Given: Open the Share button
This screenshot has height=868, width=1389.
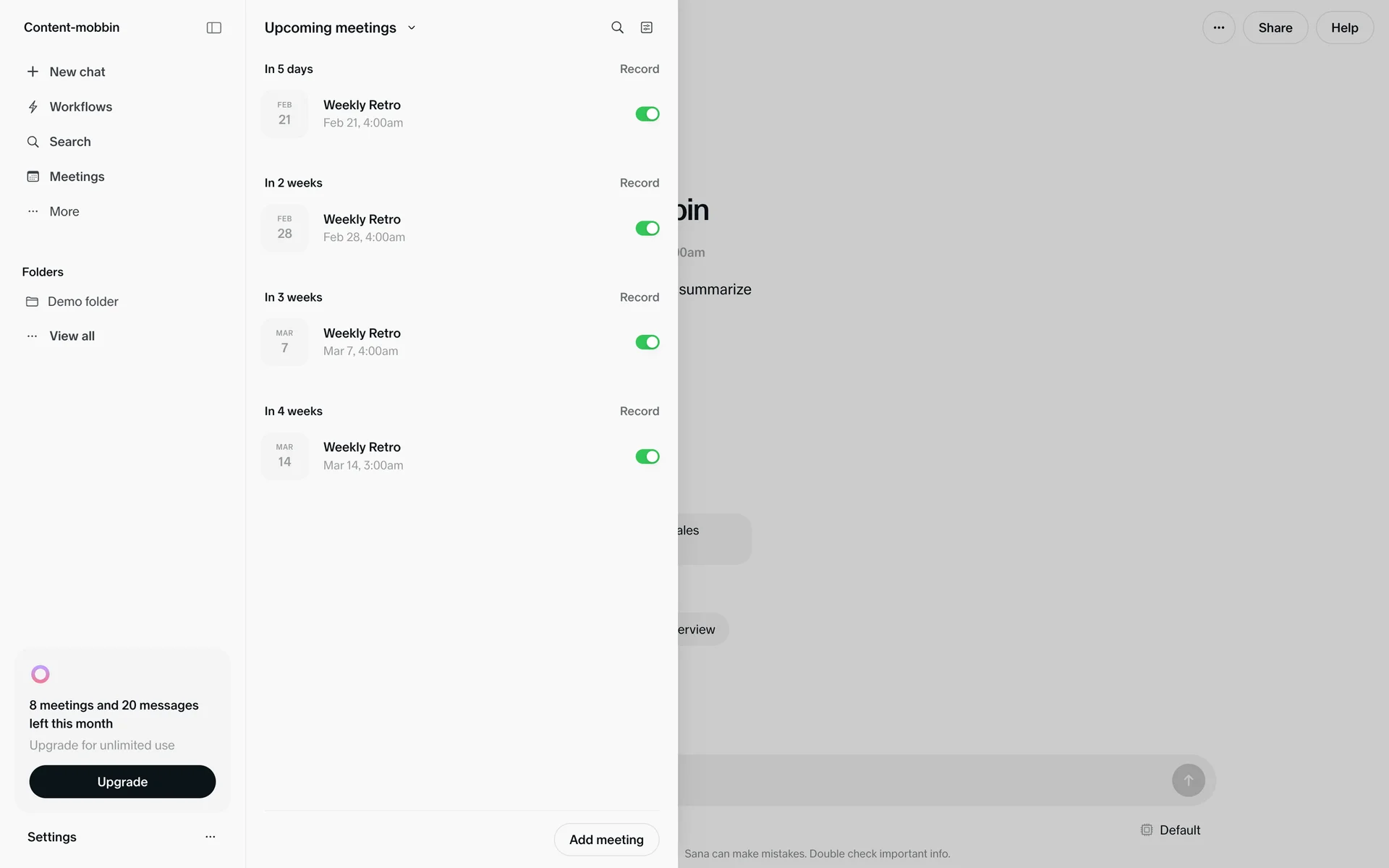Looking at the screenshot, I should (x=1275, y=27).
